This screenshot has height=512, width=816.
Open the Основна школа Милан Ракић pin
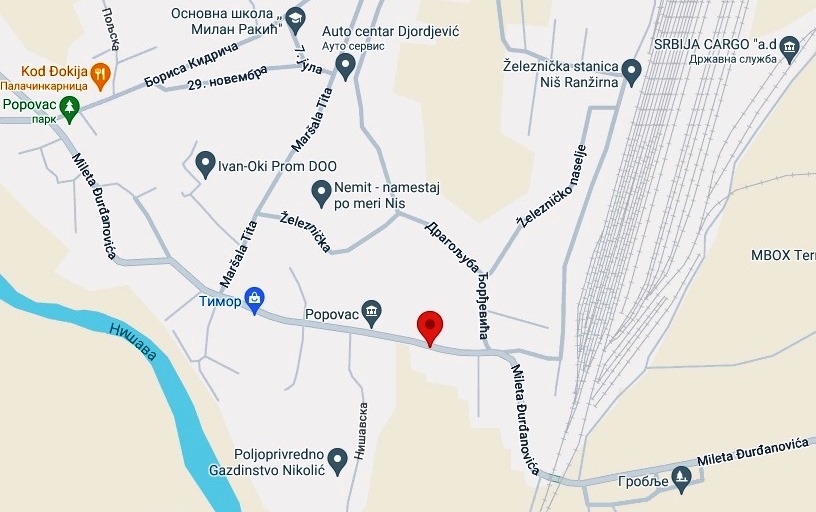tap(295, 18)
